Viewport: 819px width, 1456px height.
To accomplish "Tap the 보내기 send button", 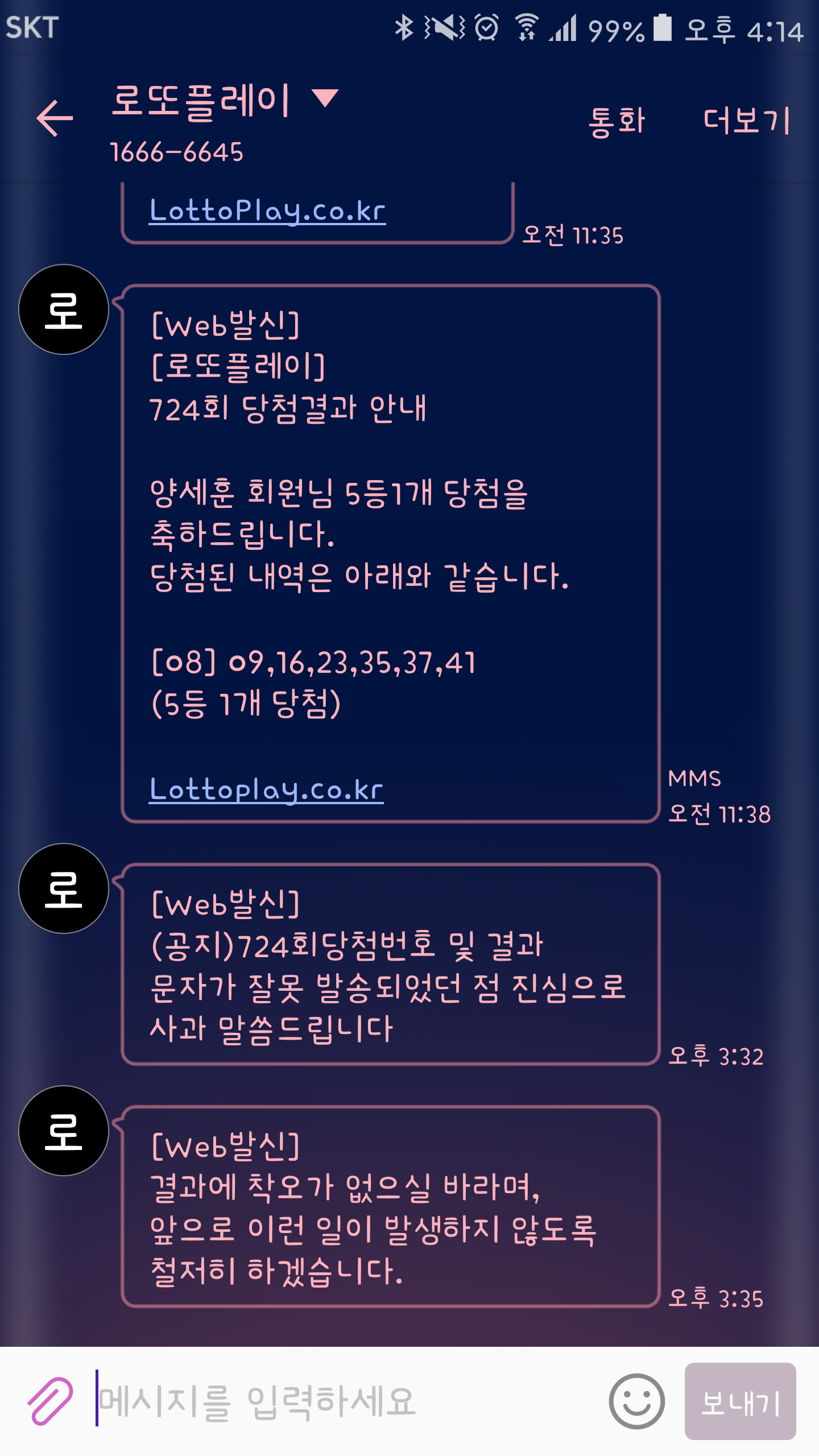I will pyautogui.click(x=740, y=1401).
